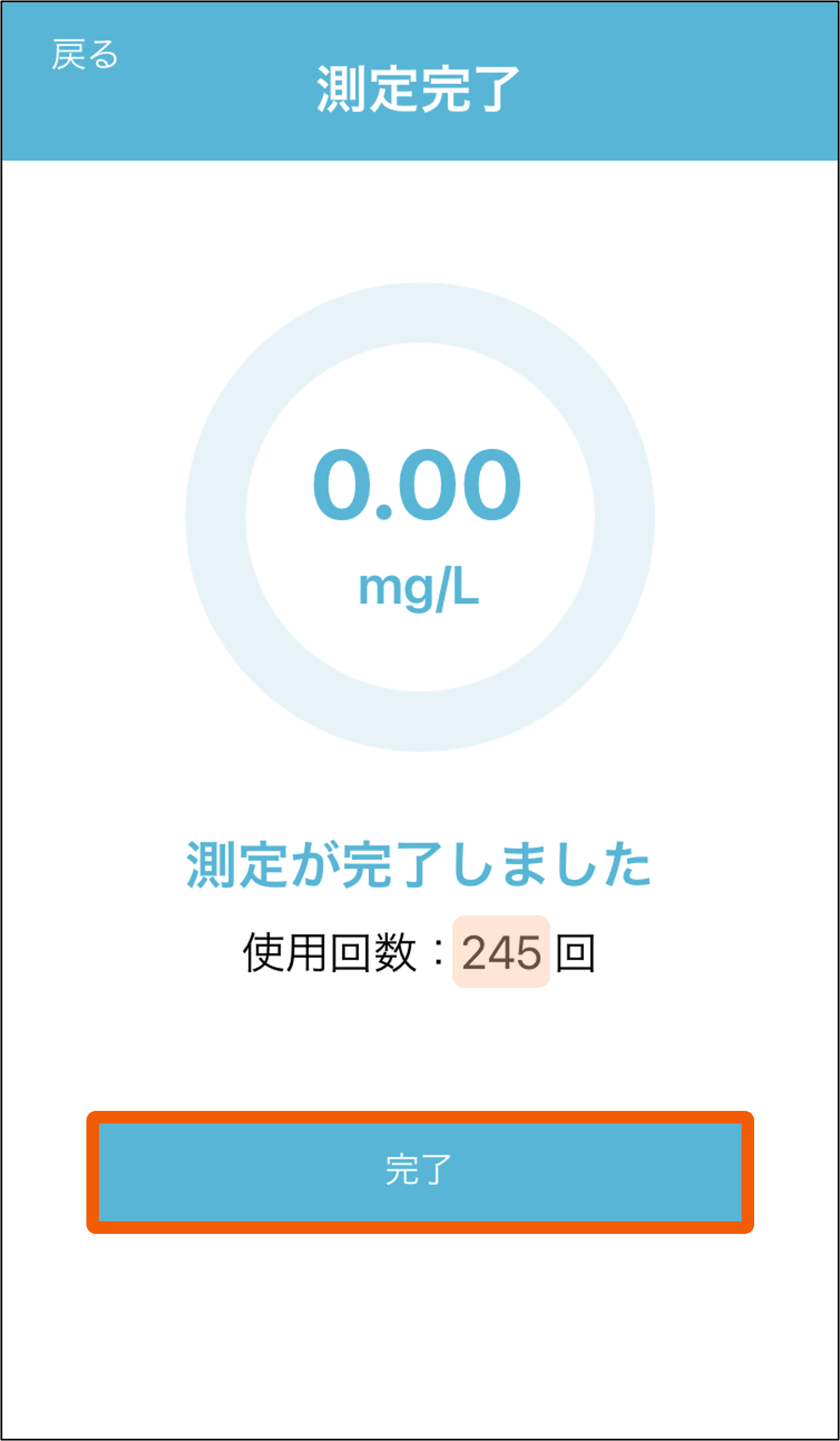Confirm with the 完了 button
This screenshot has height=1441, width=840.
click(419, 1172)
